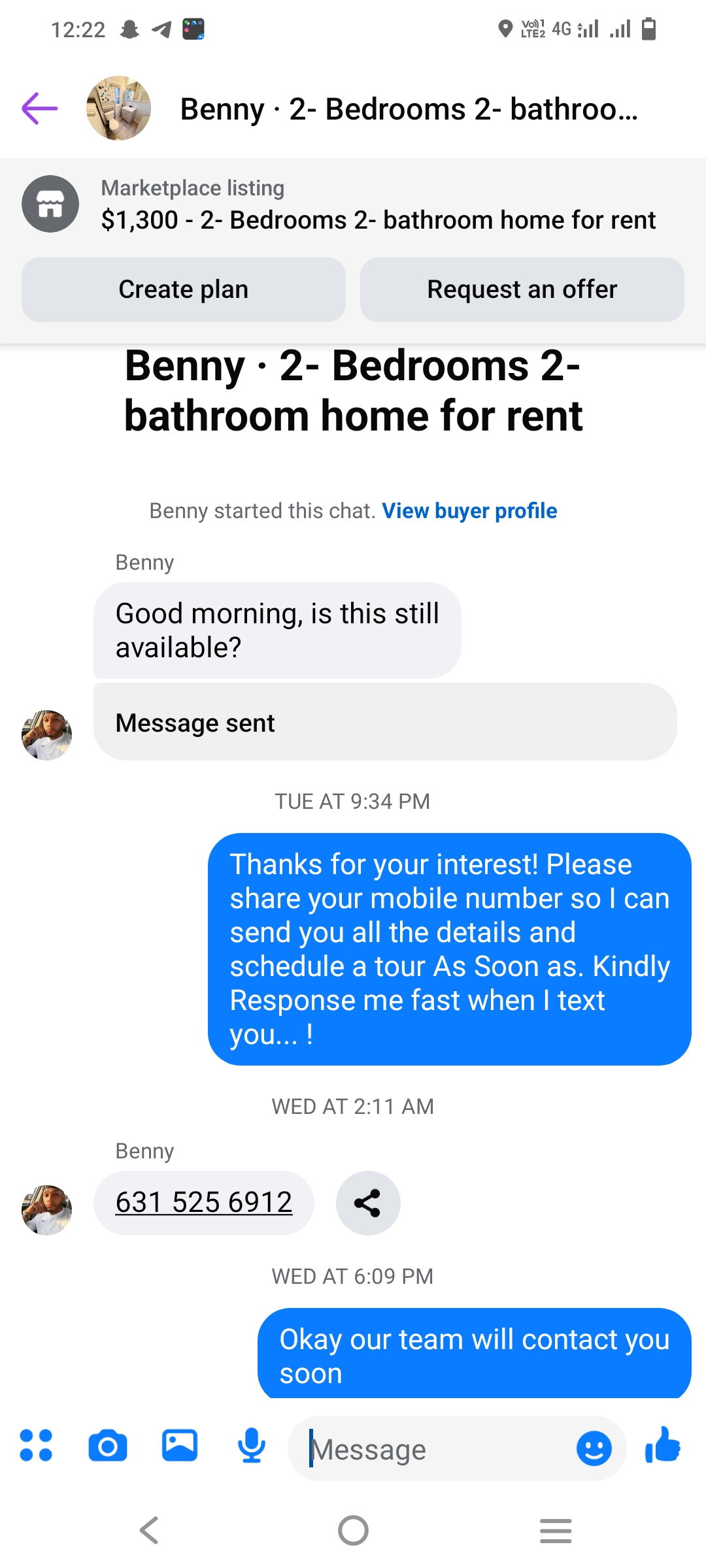The image size is (706, 1568).
Task: Open the View buyer profile link
Action: [x=469, y=510]
